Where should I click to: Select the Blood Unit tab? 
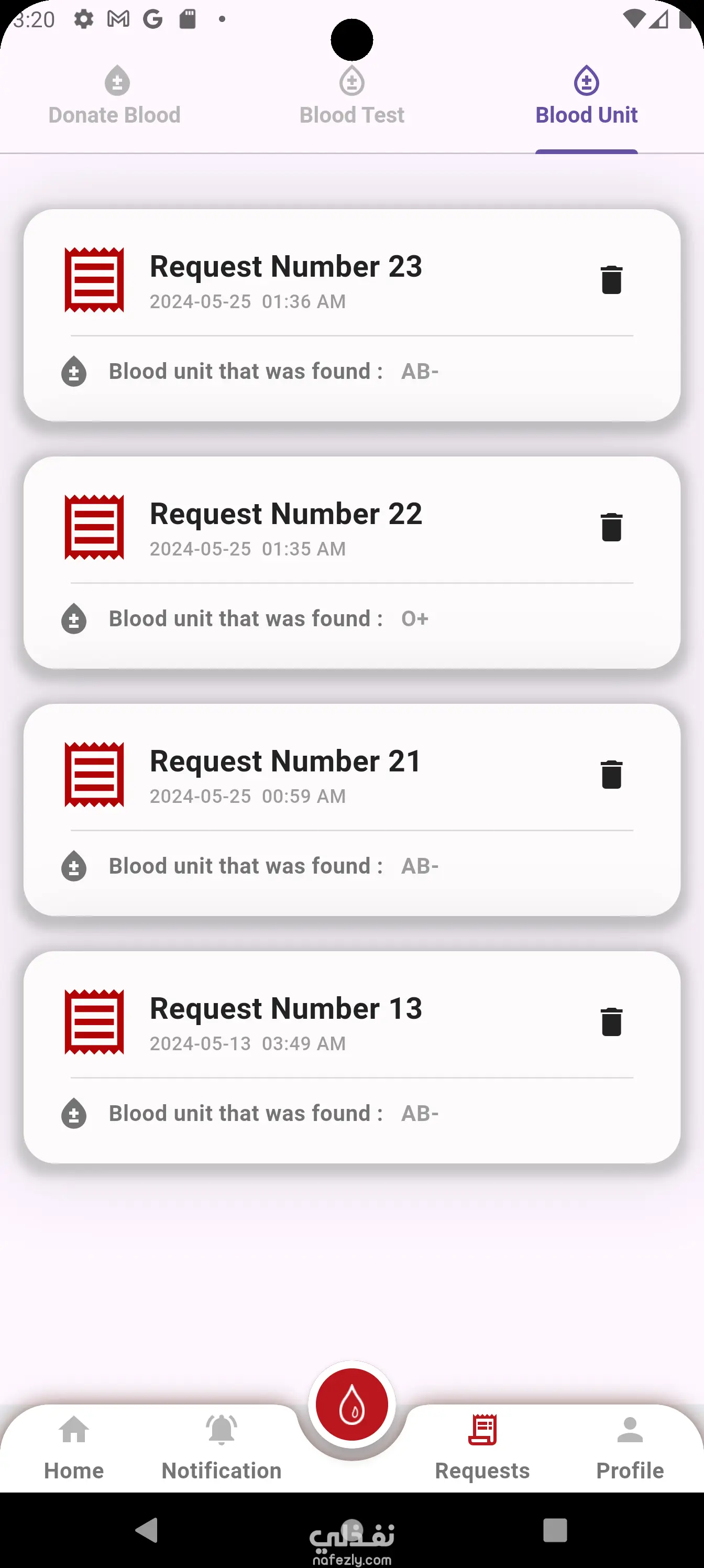(x=586, y=97)
